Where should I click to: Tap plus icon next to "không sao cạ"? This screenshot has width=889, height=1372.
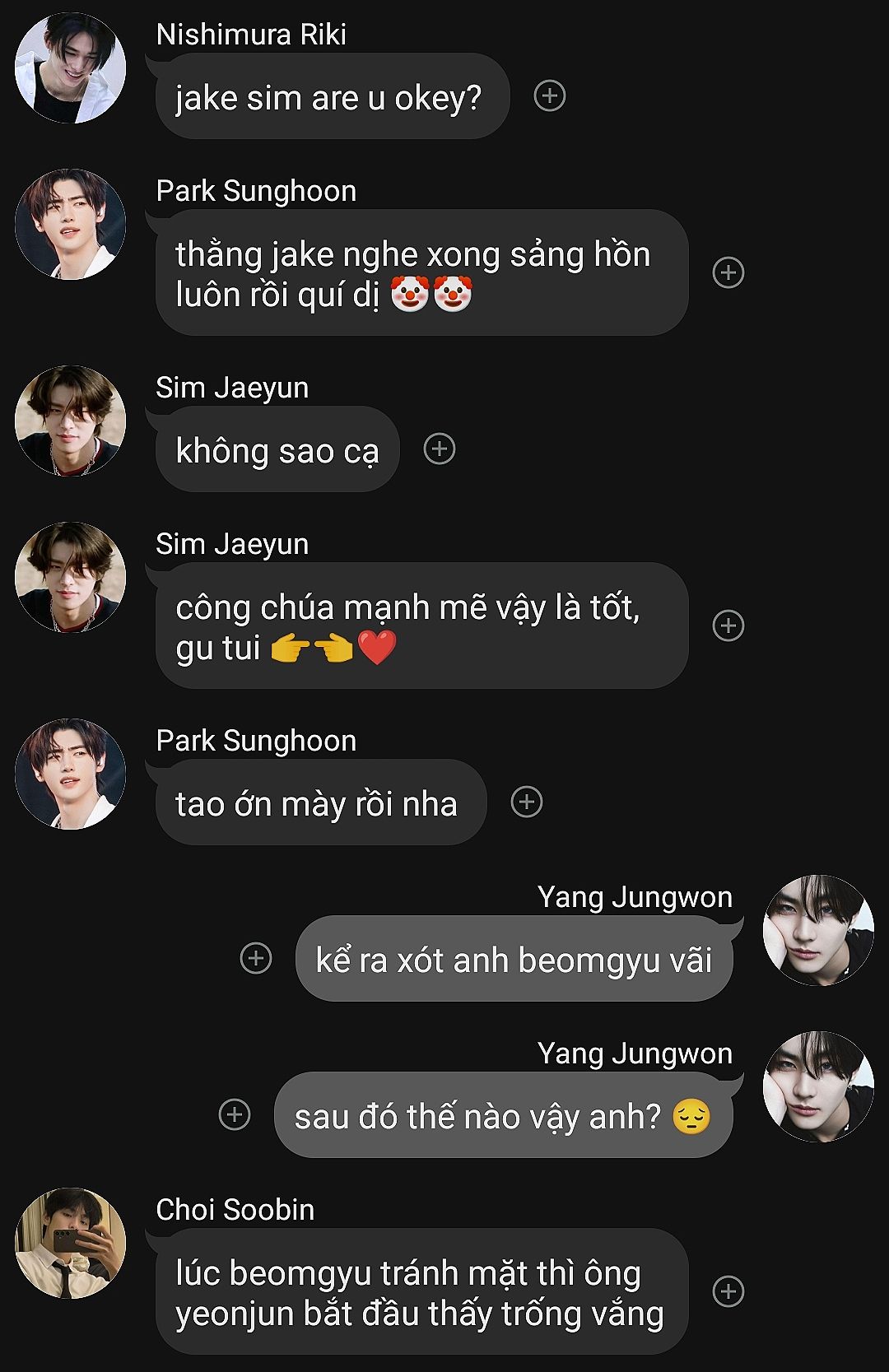[x=440, y=449]
